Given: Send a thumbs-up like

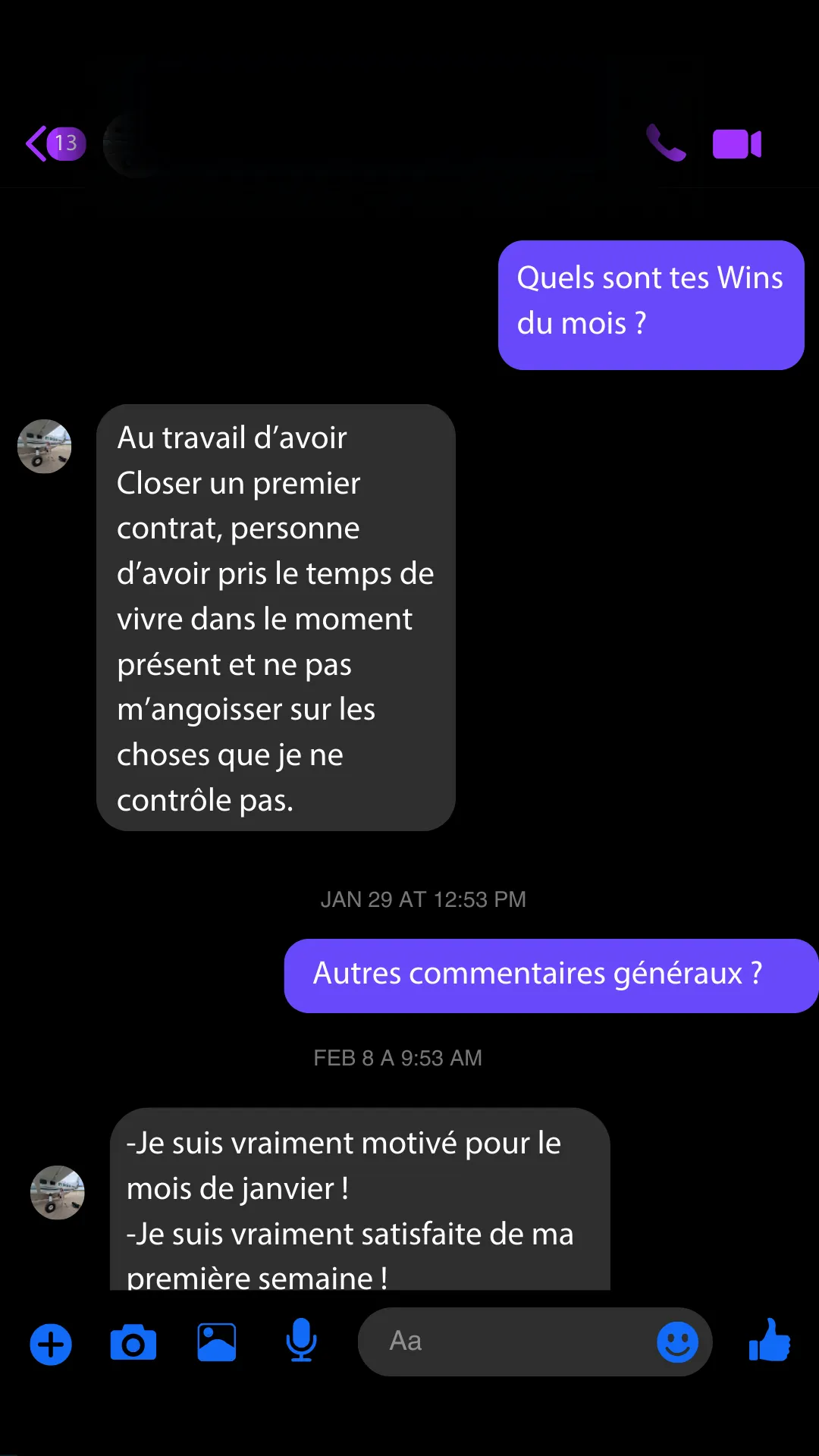Looking at the screenshot, I should coord(769,1341).
